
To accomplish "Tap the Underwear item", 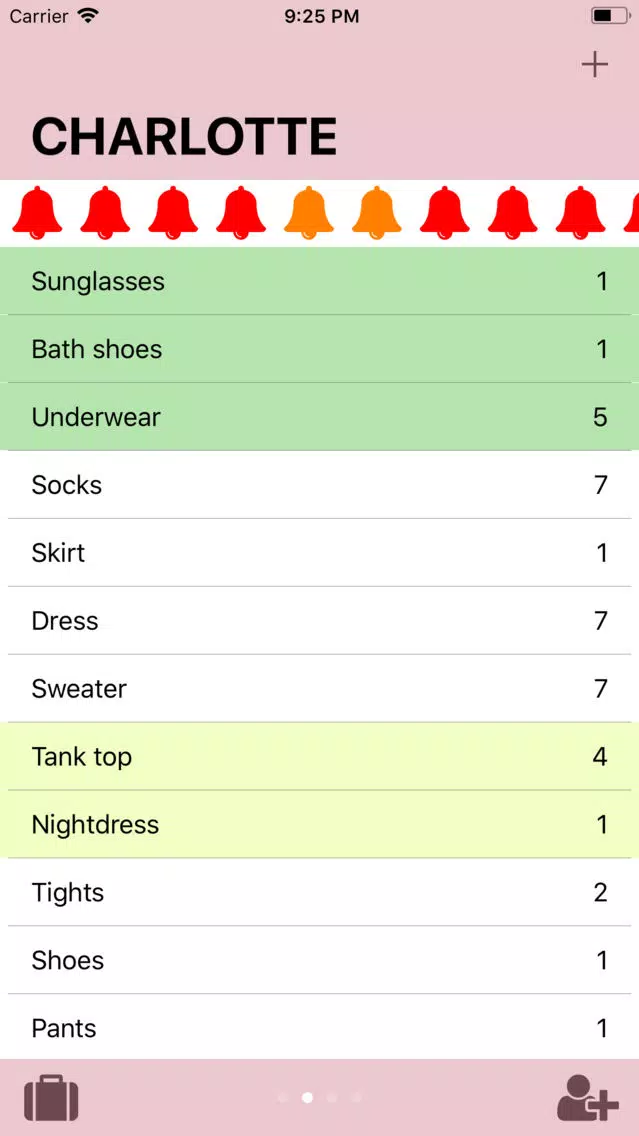I will coord(320,417).
